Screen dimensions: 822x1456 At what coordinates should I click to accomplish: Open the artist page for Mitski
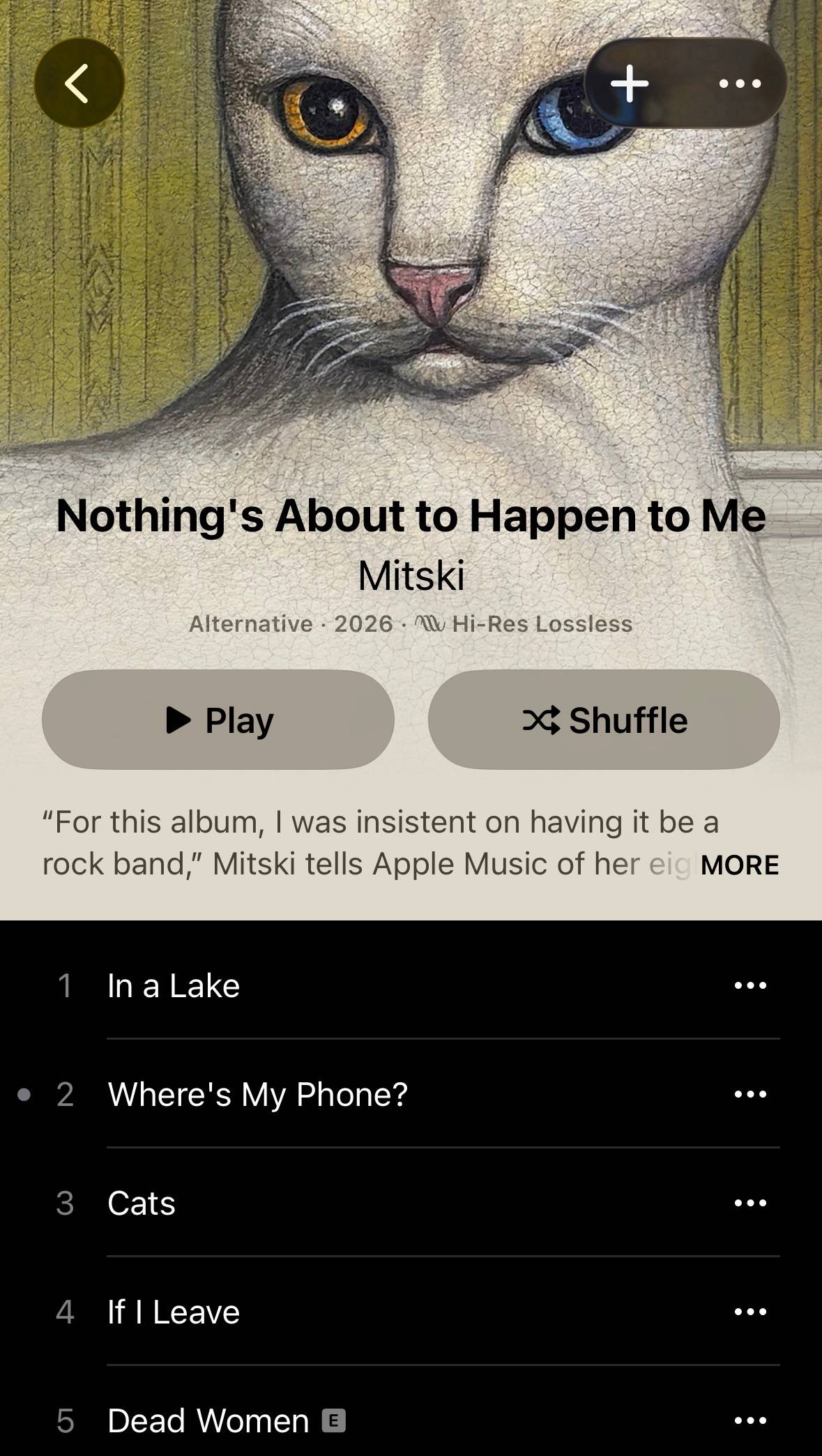pyautogui.click(x=411, y=576)
